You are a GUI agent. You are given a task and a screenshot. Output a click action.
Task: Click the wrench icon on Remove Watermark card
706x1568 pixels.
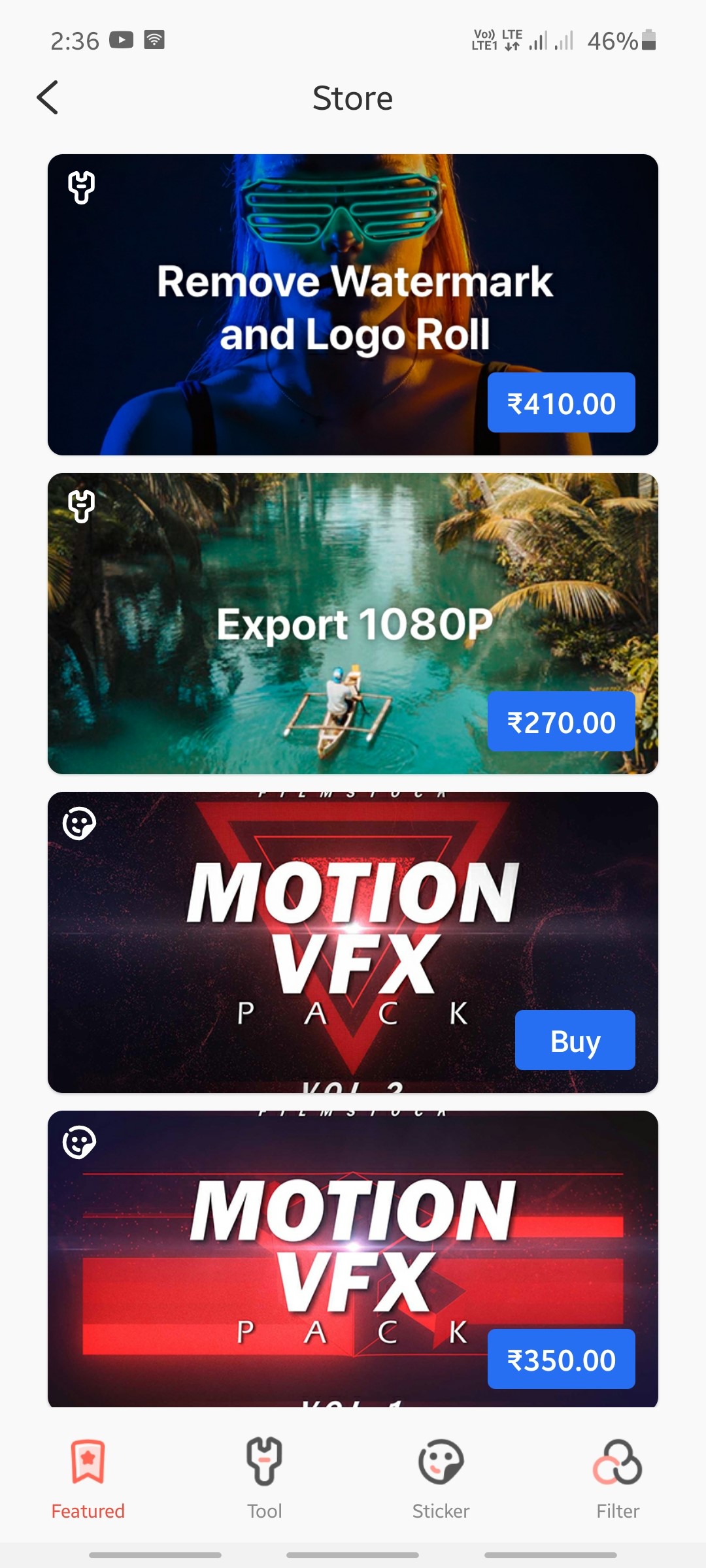point(80,189)
